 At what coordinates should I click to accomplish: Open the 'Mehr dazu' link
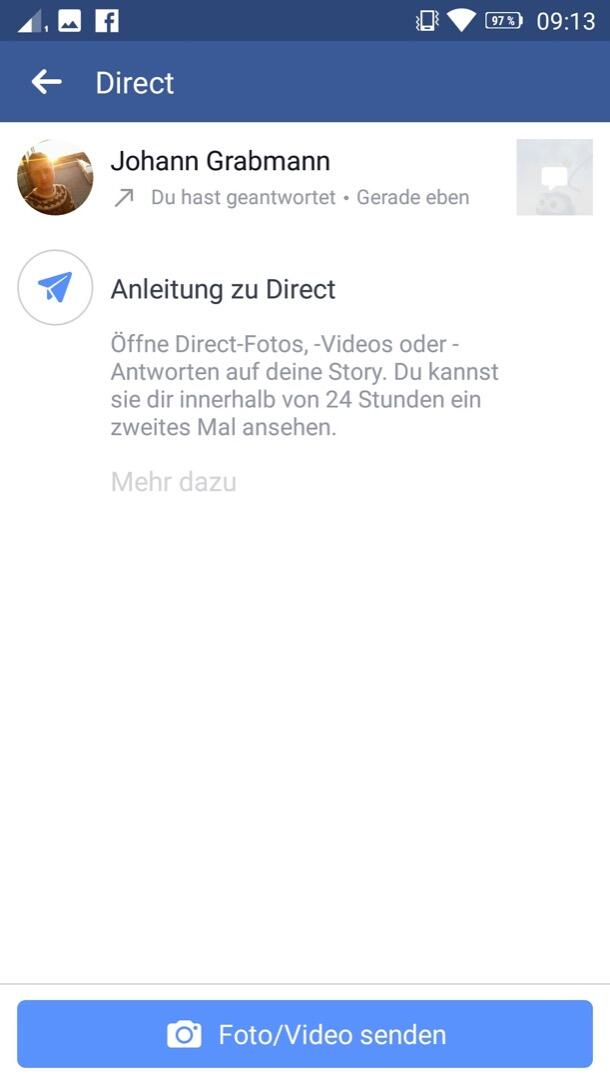174,482
